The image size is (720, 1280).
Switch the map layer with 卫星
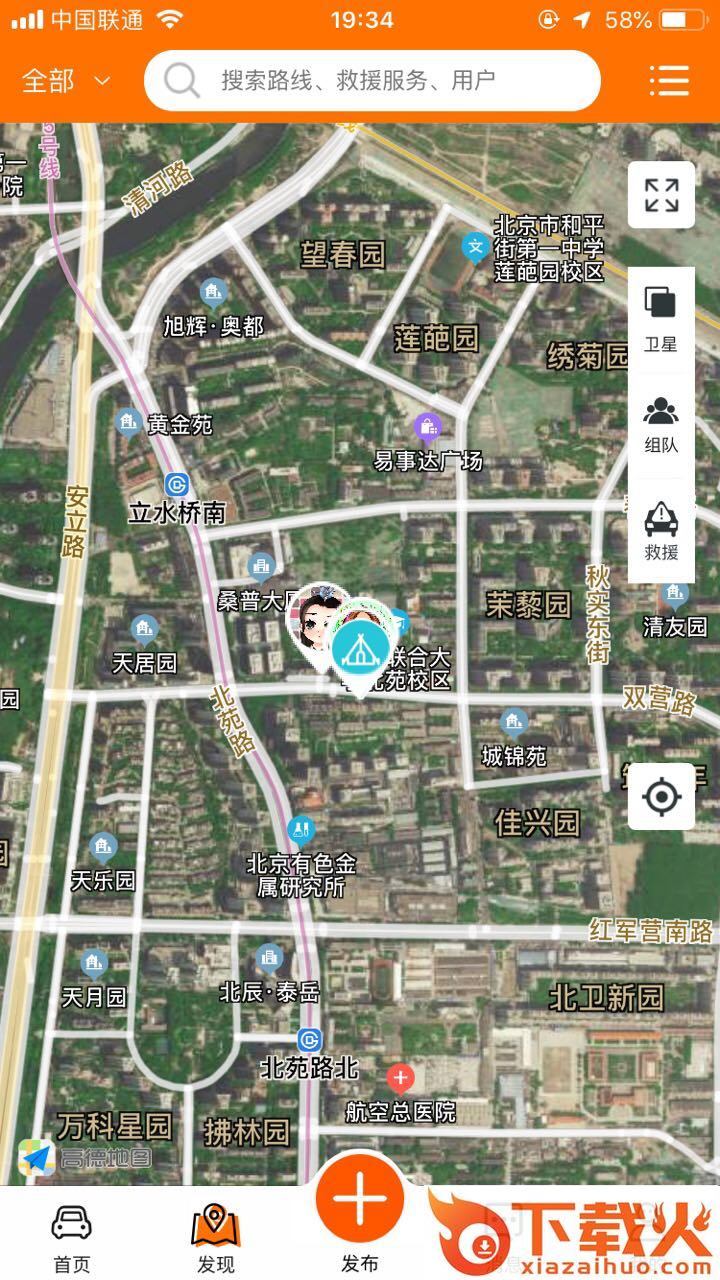pyautogui.click(x=660, y=318)
